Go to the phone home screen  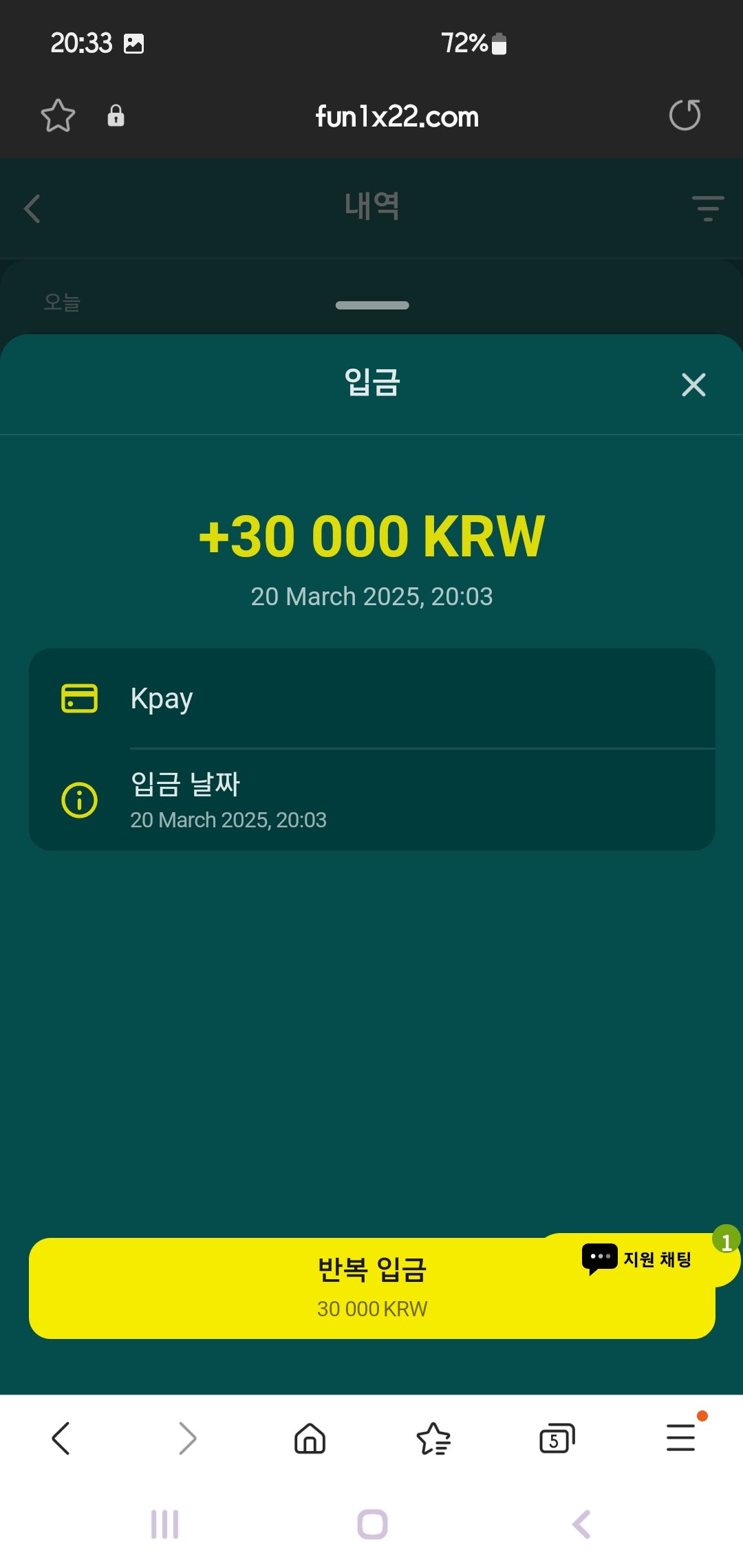click(372, 1524)
